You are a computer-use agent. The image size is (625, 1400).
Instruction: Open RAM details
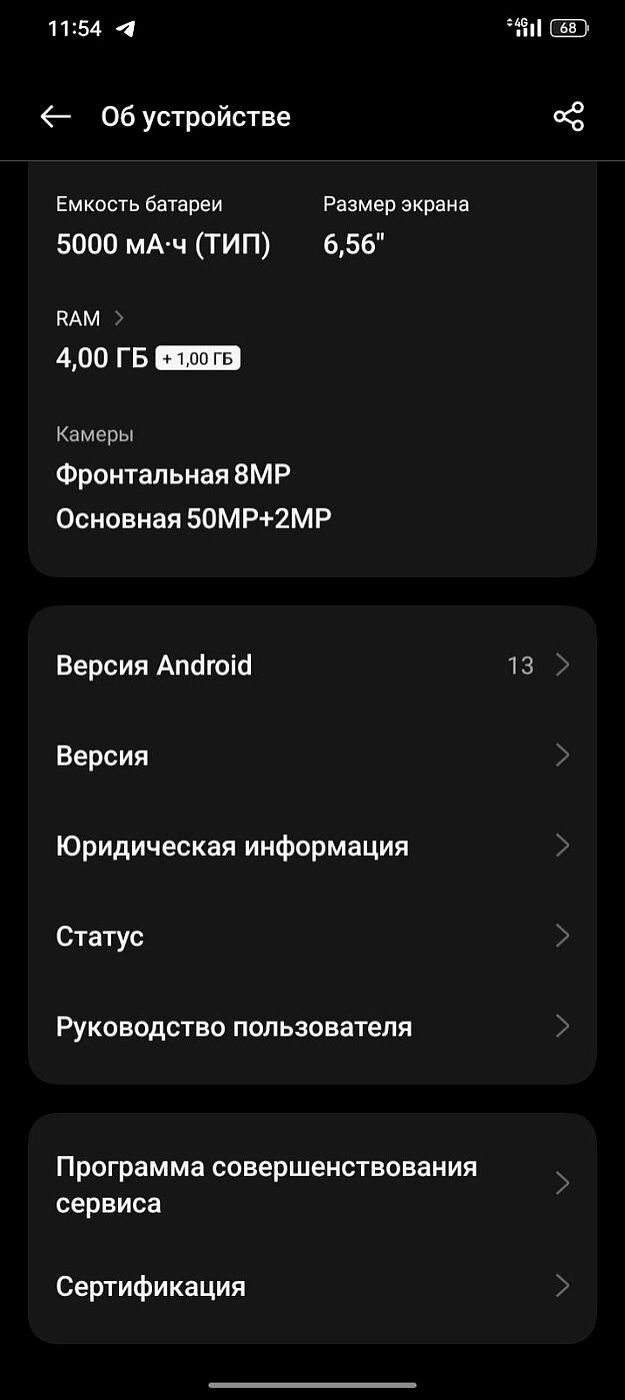90,318
